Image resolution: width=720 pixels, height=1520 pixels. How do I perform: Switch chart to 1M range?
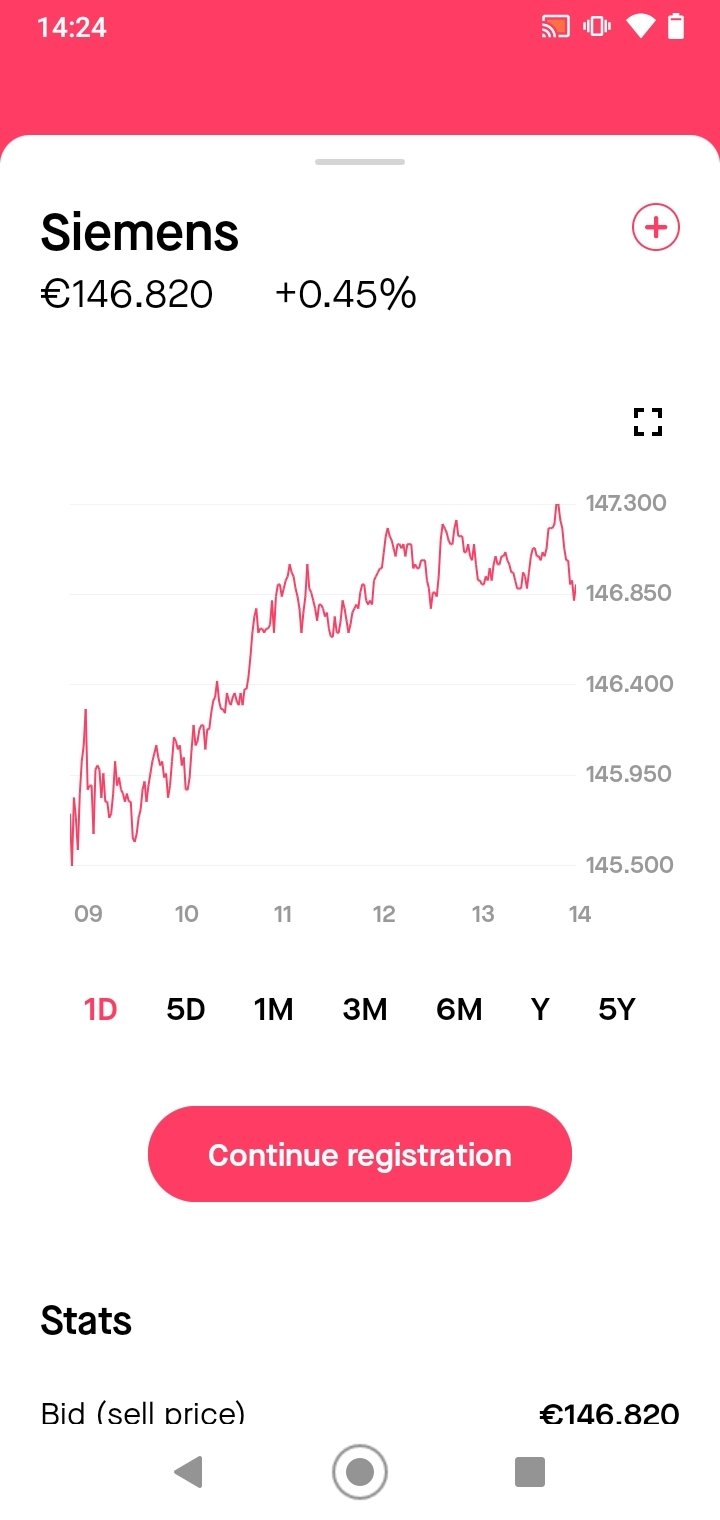(274, 1010)
